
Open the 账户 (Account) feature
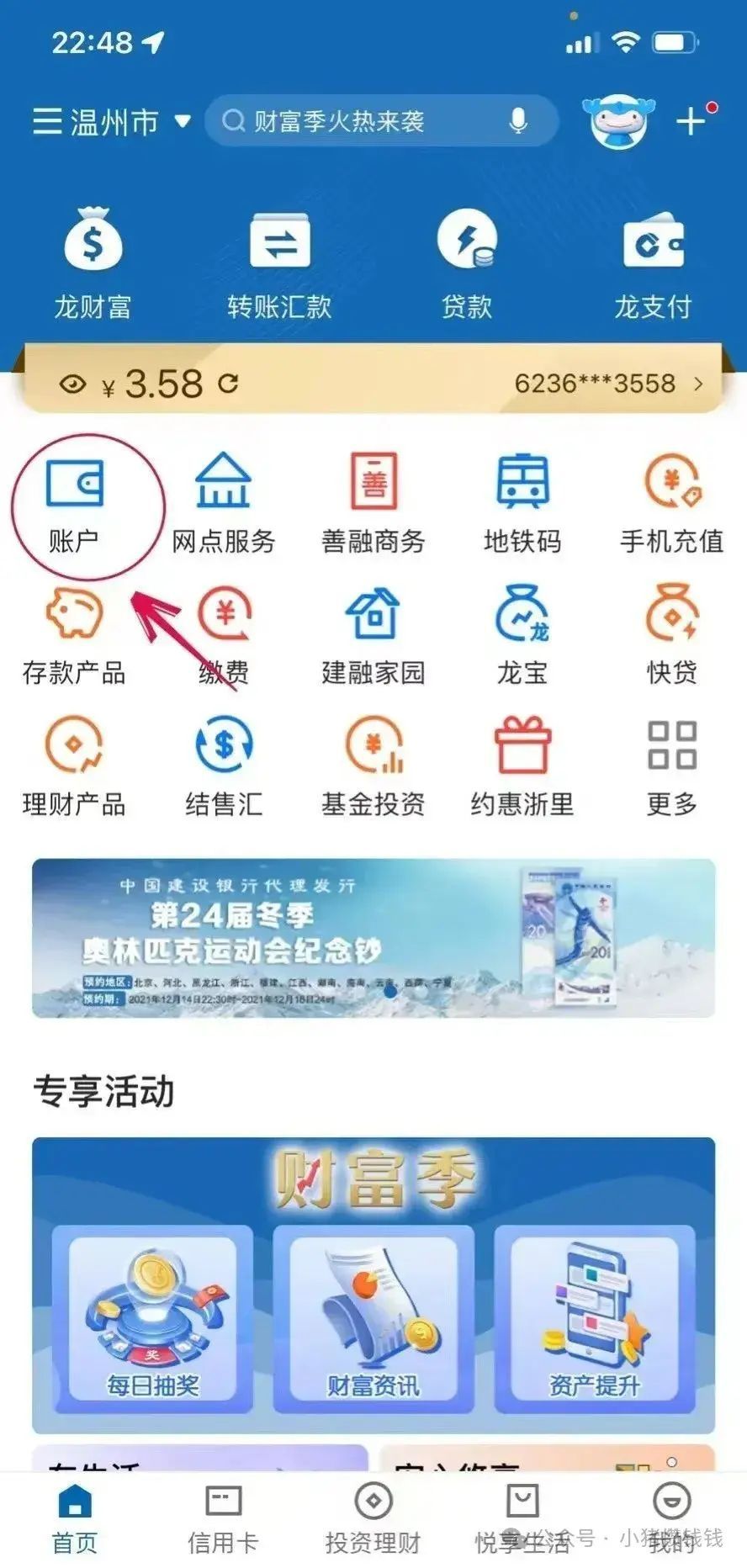pos(76,501)
